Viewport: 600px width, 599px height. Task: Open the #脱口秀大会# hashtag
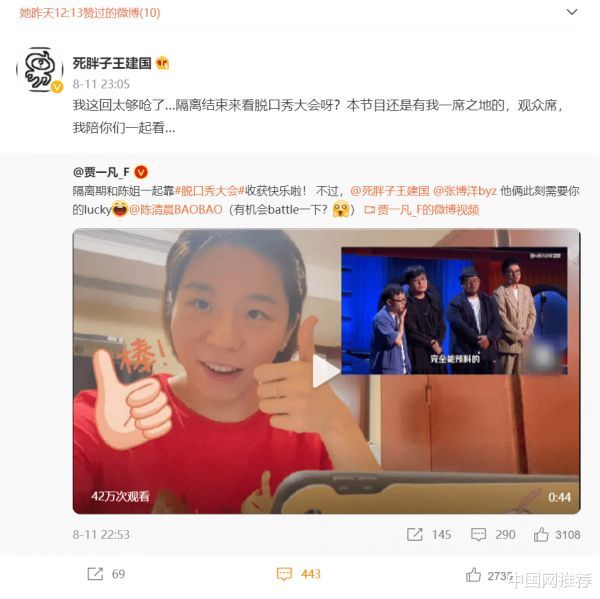click(211, 190)
